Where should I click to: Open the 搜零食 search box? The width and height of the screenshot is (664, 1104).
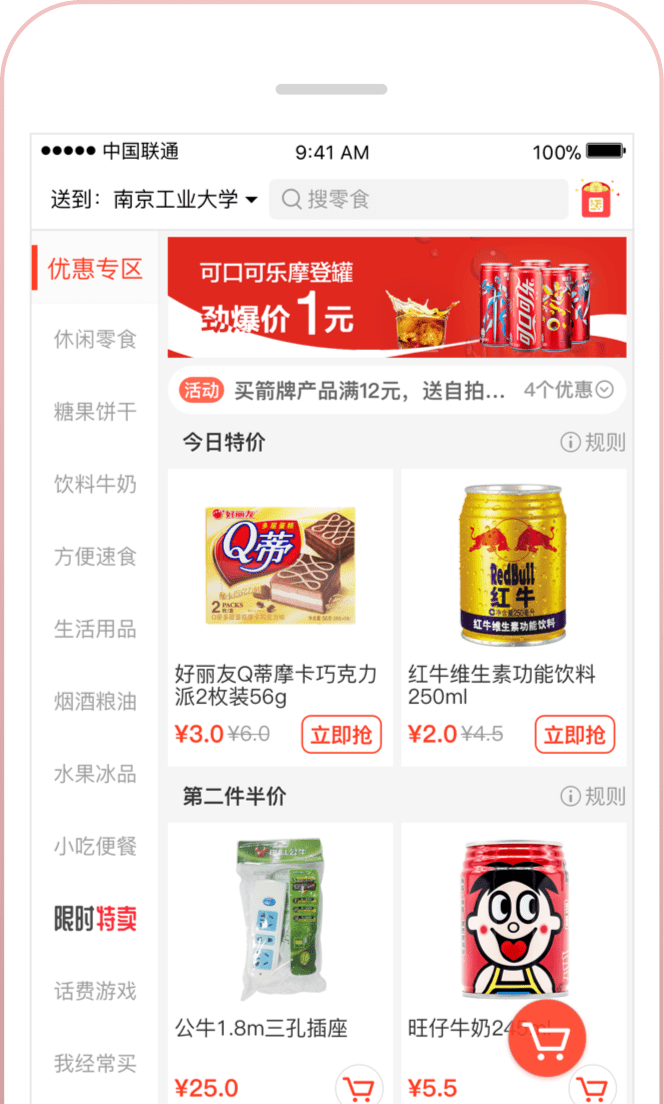tap(418, 199)
